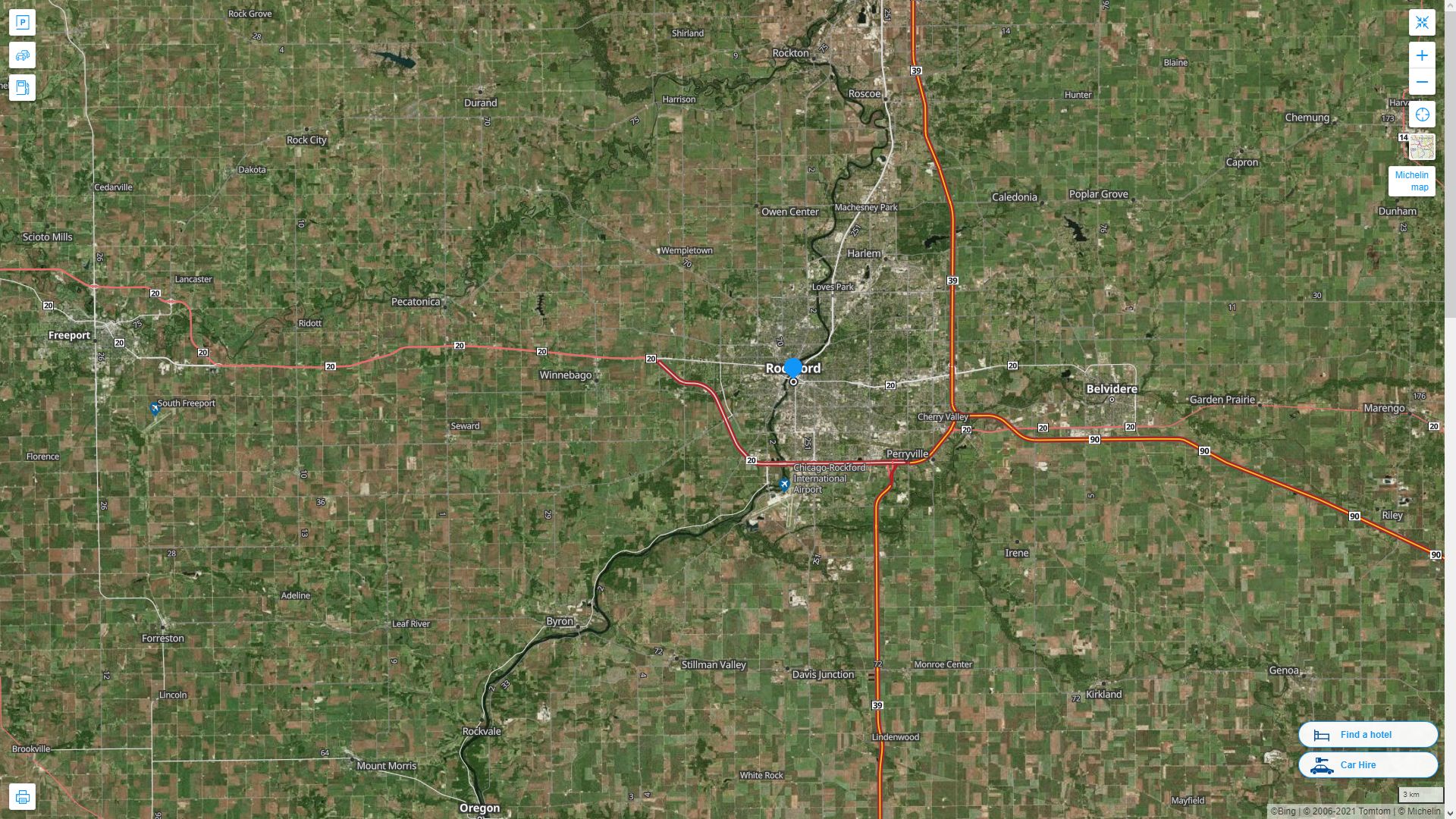Screen dimensions: 1456x819
Task: Zoom out of the map
Action: 1422,82
